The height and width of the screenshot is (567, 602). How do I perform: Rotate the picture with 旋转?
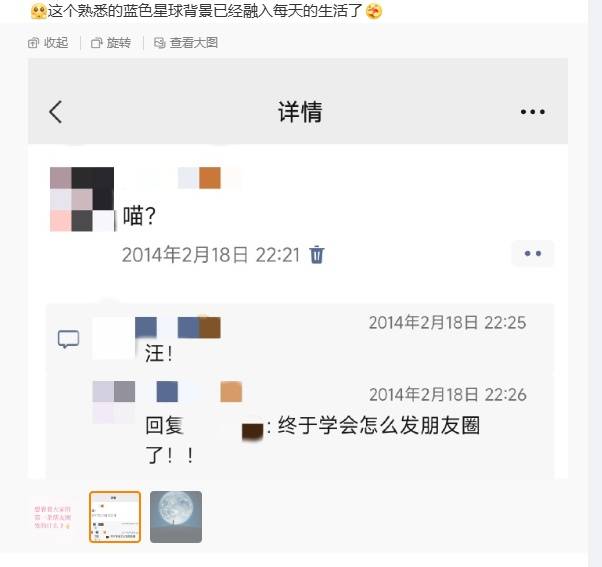[x=111, y=43]
